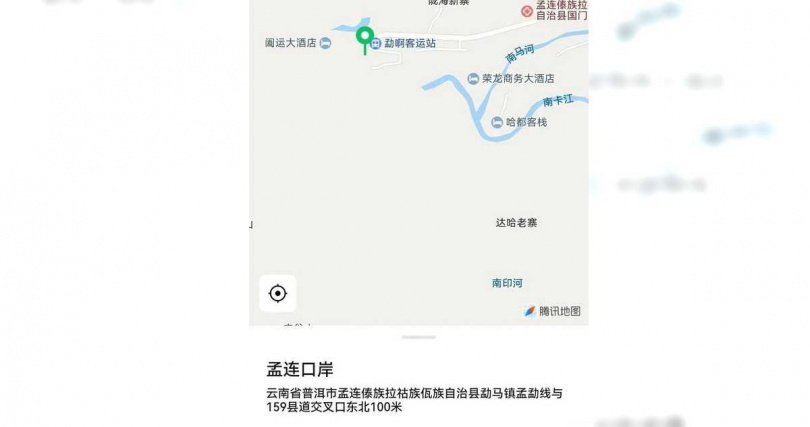Select 哈都客栈 inn marker
The width and height of the screenshot is (810, 427).
(497, 122)
